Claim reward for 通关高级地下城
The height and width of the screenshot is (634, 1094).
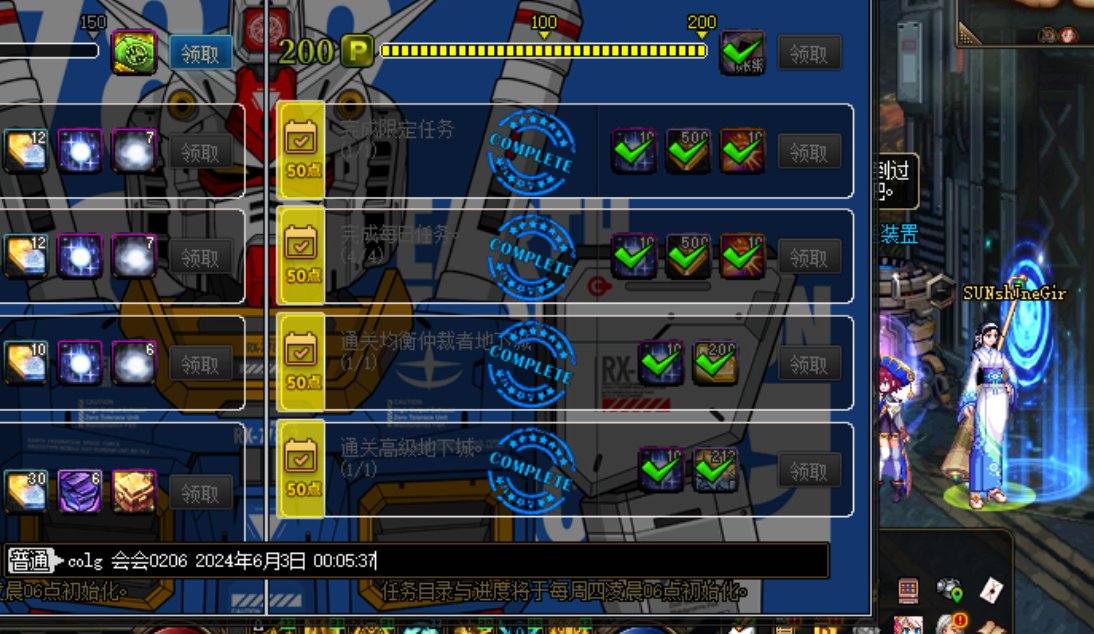pos(809,470)
